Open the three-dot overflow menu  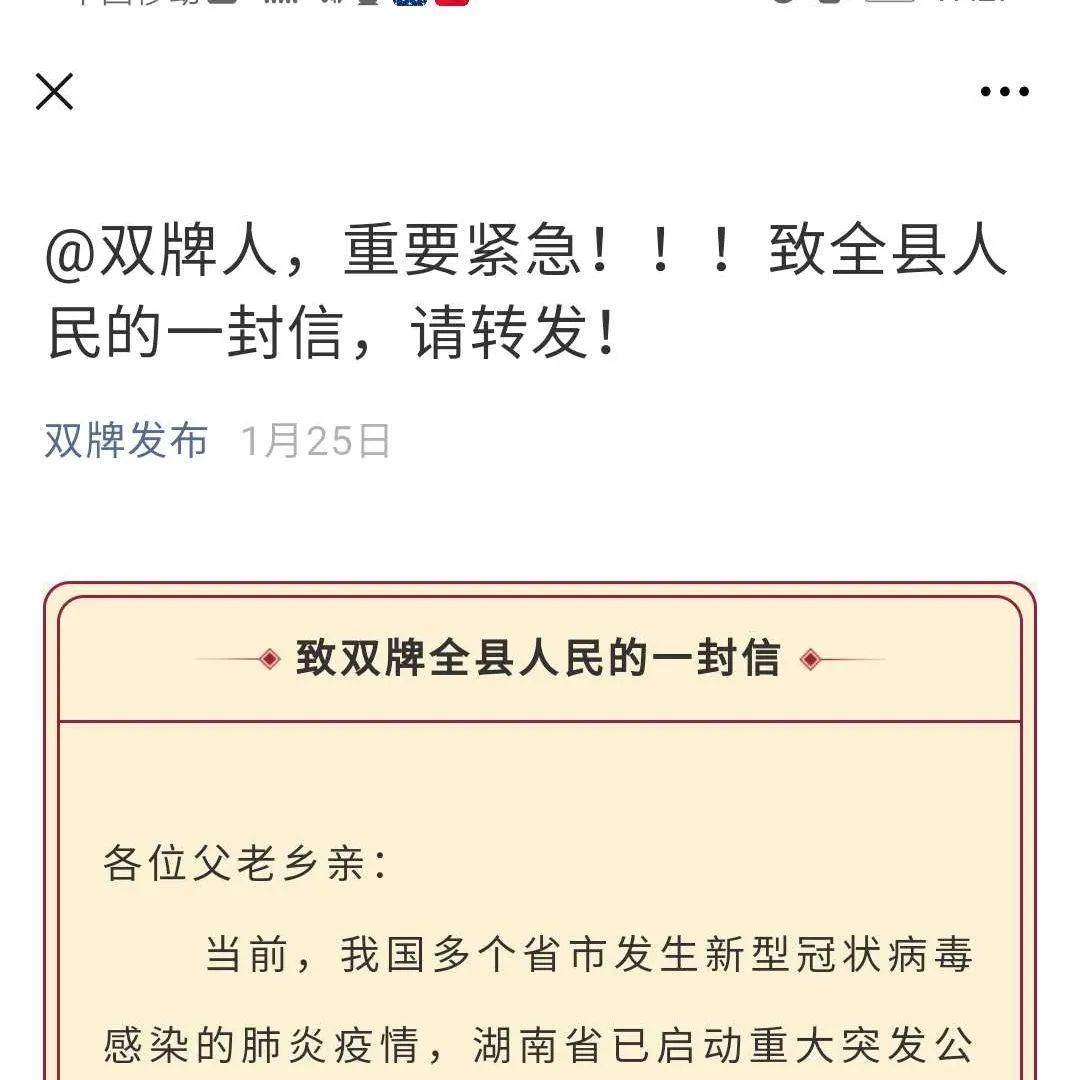pos(1004,92)
